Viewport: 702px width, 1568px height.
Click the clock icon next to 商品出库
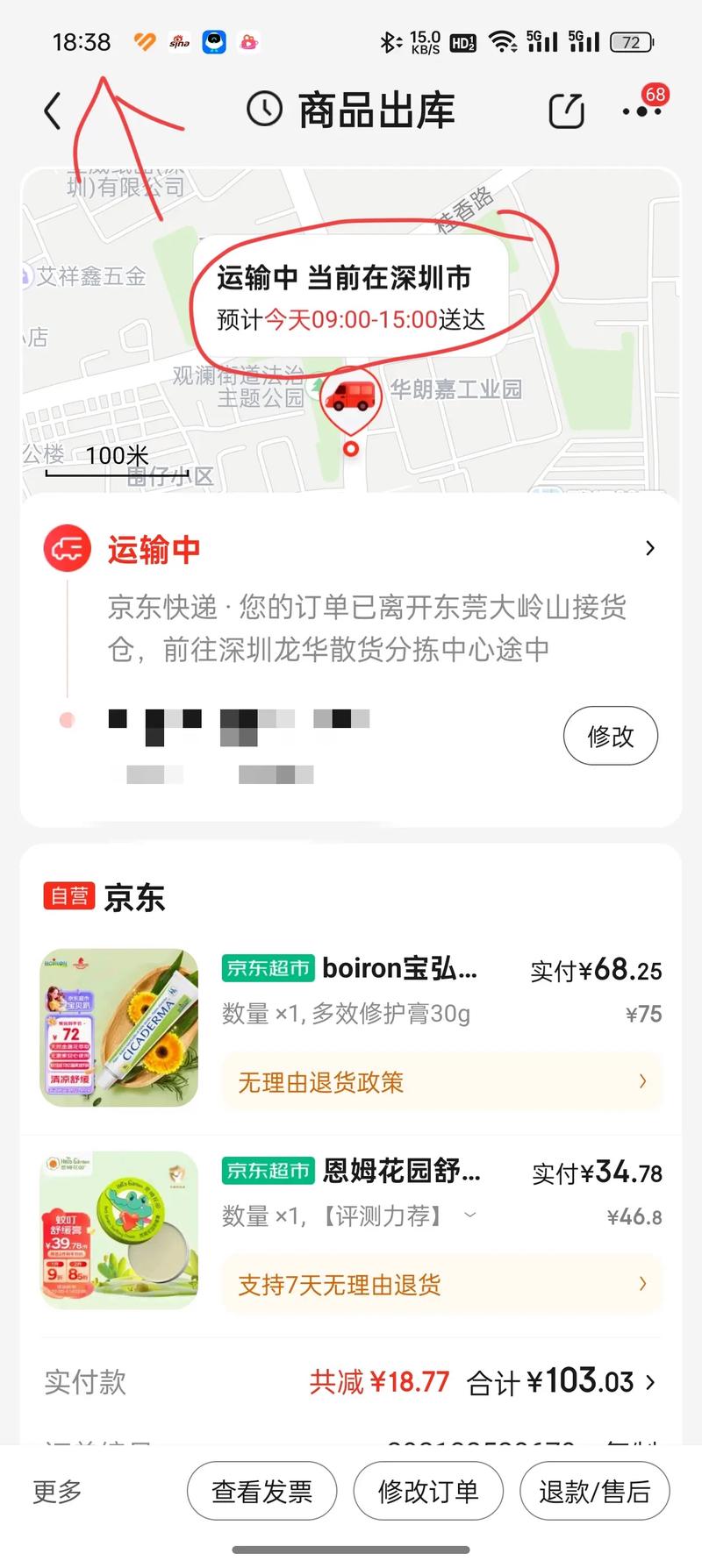pyautogui.click(x=261, y=110)
